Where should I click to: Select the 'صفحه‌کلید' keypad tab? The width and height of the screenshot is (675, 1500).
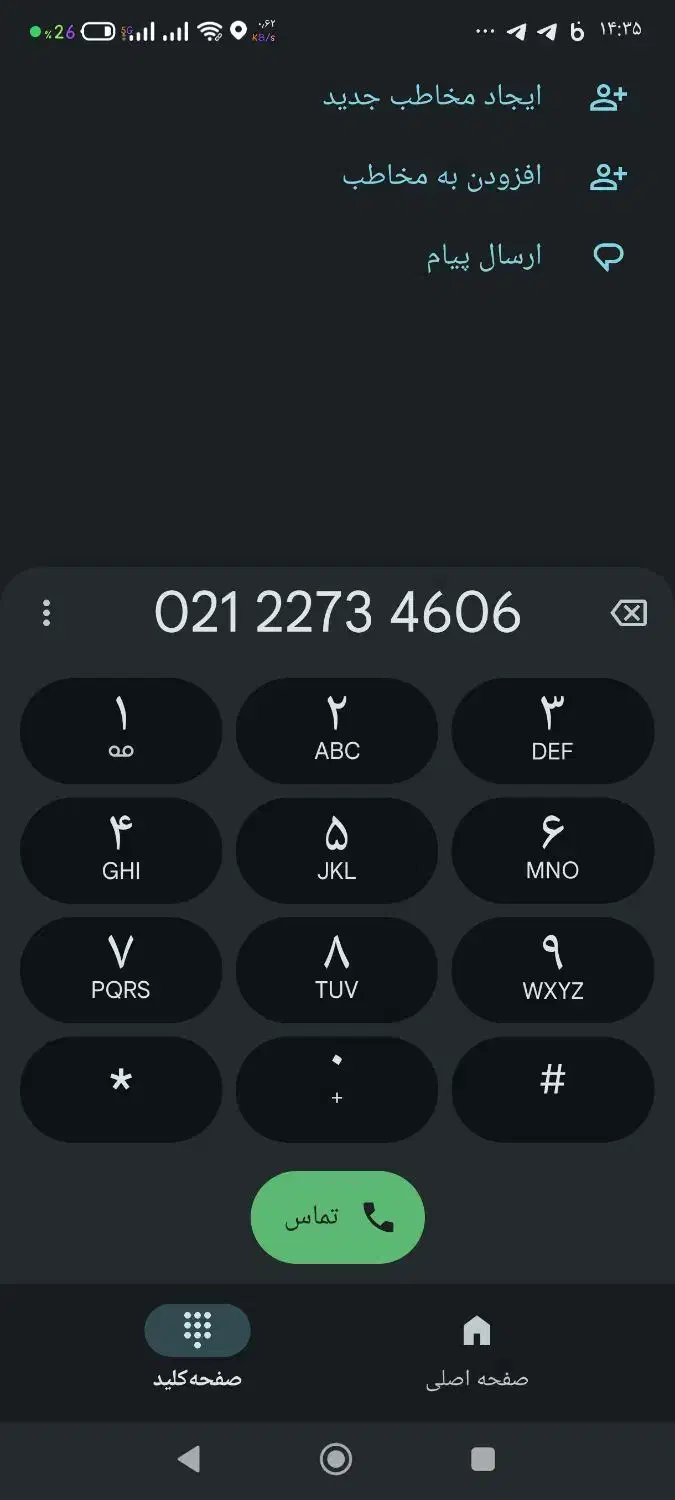point(197,1351)
